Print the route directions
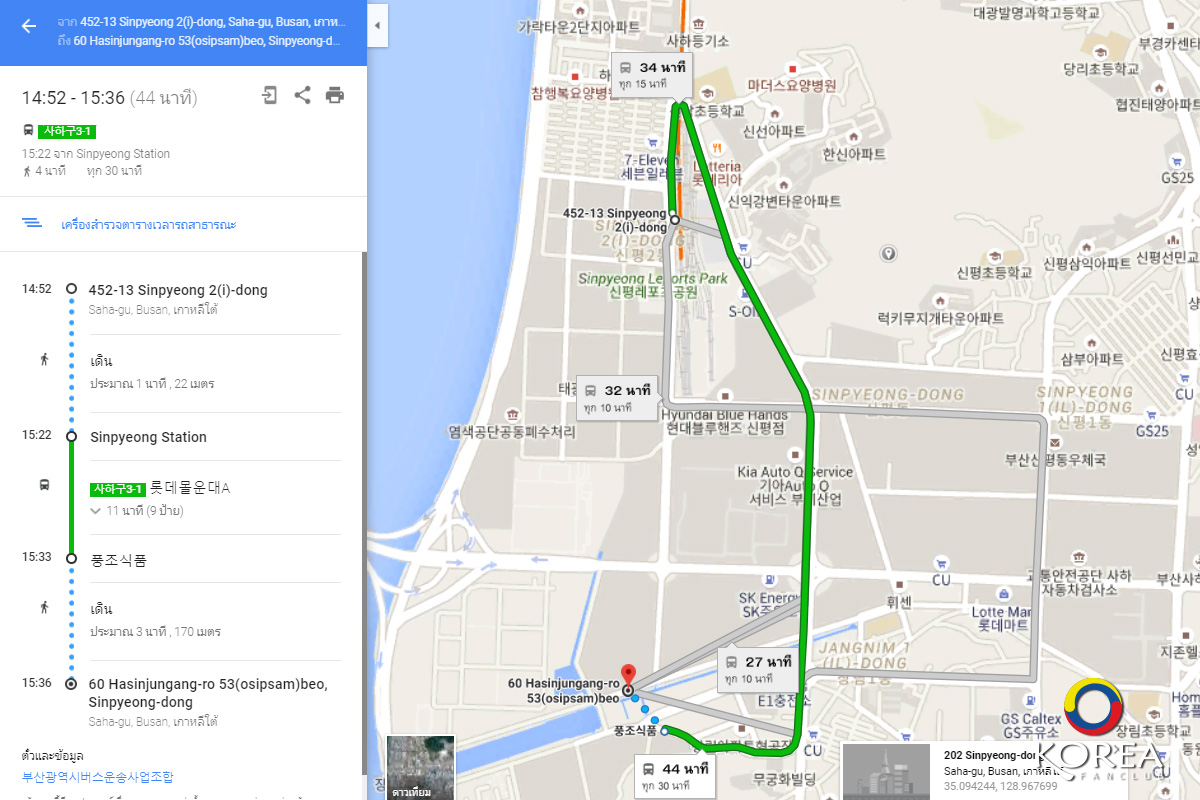Image resolution: width=1200 pixels, height=800 pixels. click(335, 95)
